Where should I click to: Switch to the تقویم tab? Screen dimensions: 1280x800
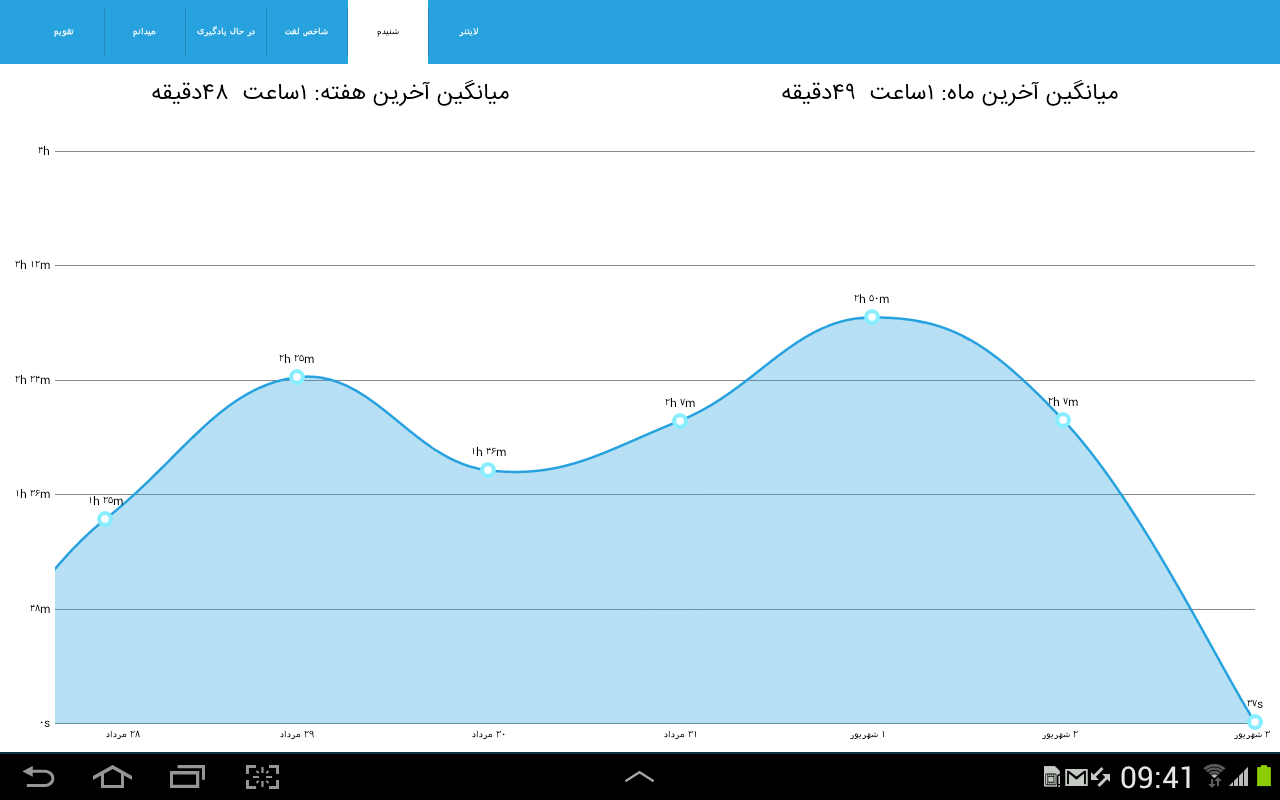coord(63,32)
